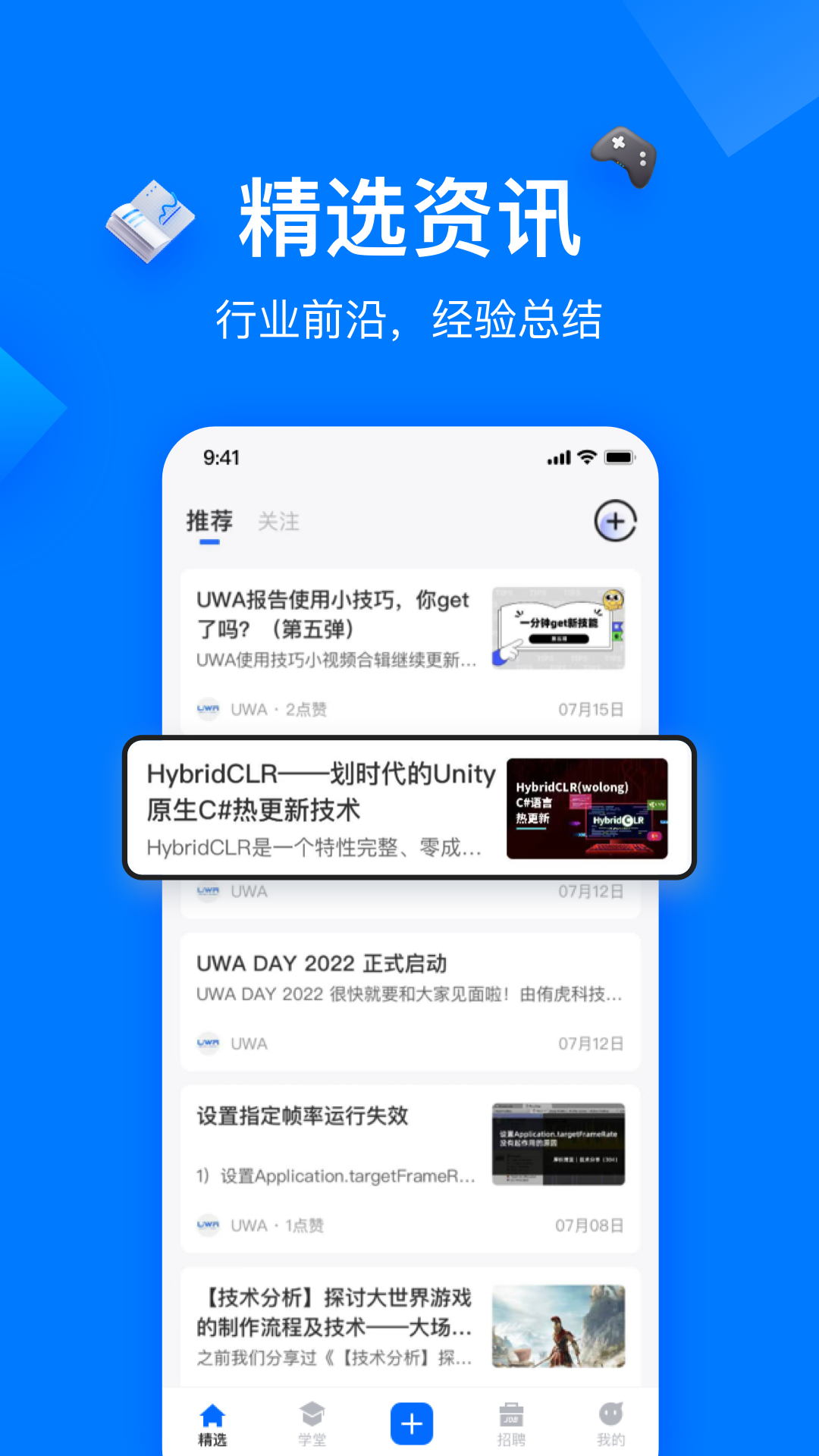Expand the truncated HybridCLR summary text
This screenshot has height=1456, width=819.
click(x=312, y=850)
